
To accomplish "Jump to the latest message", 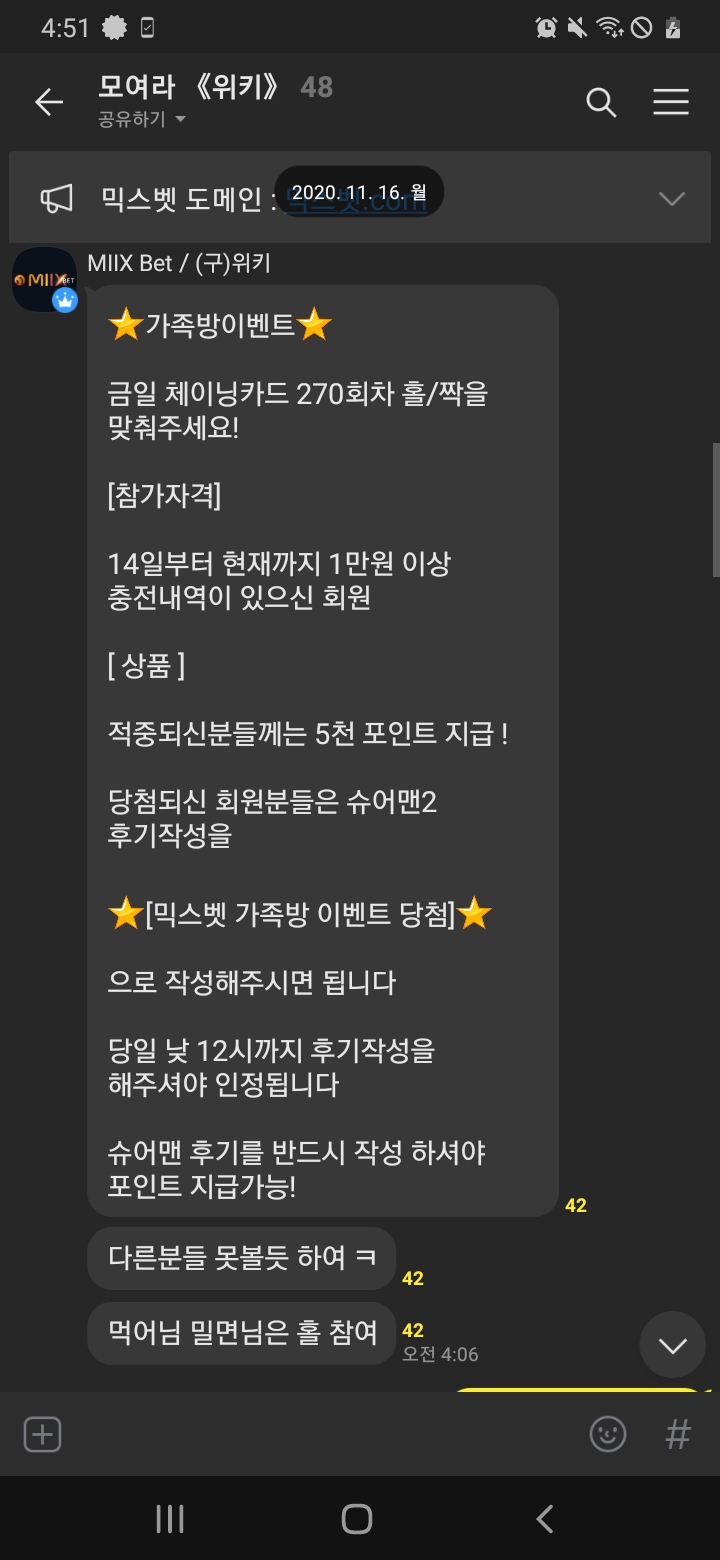I will point(673,1345).
